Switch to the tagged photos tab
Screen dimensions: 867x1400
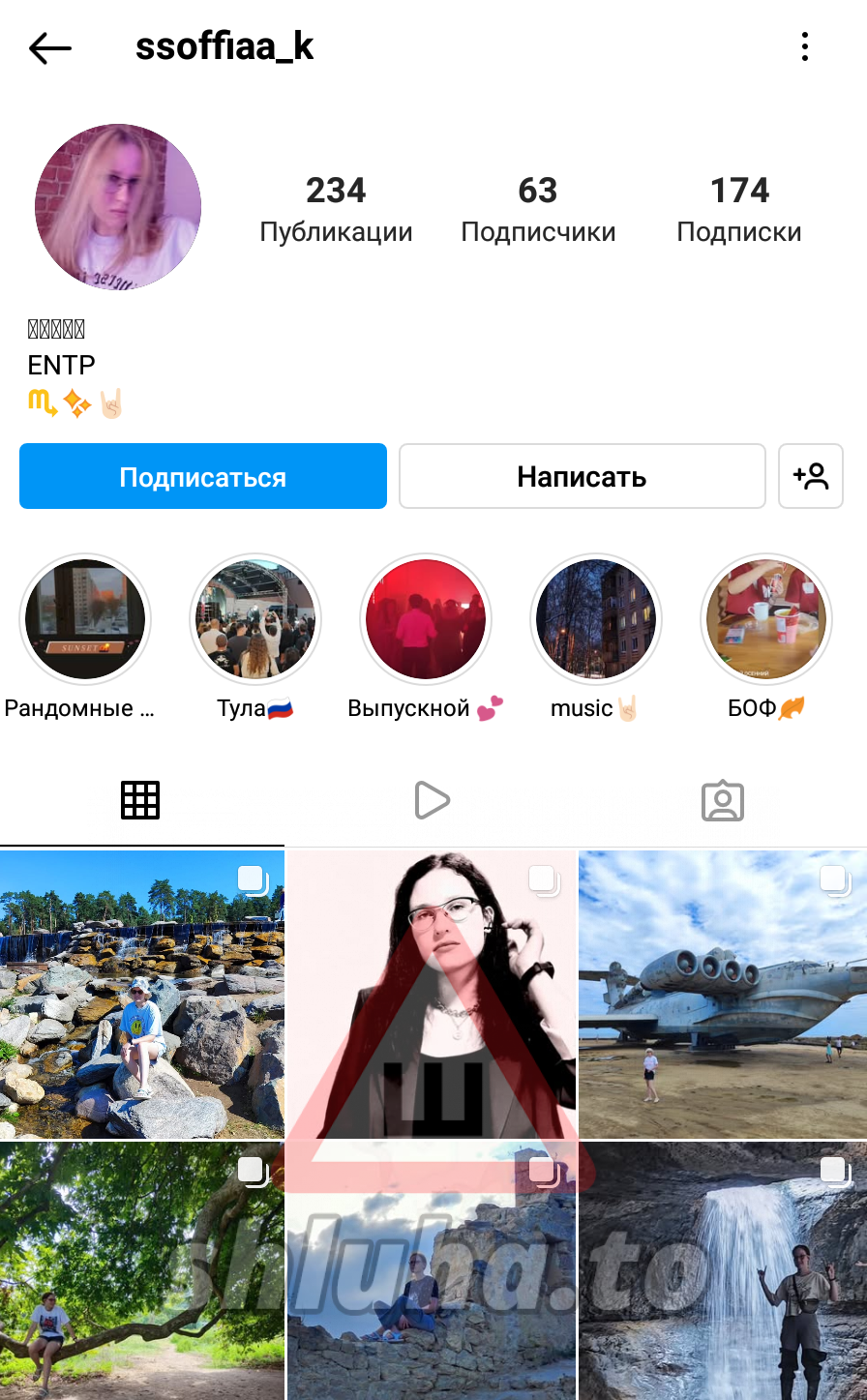[x=722, y=801]
